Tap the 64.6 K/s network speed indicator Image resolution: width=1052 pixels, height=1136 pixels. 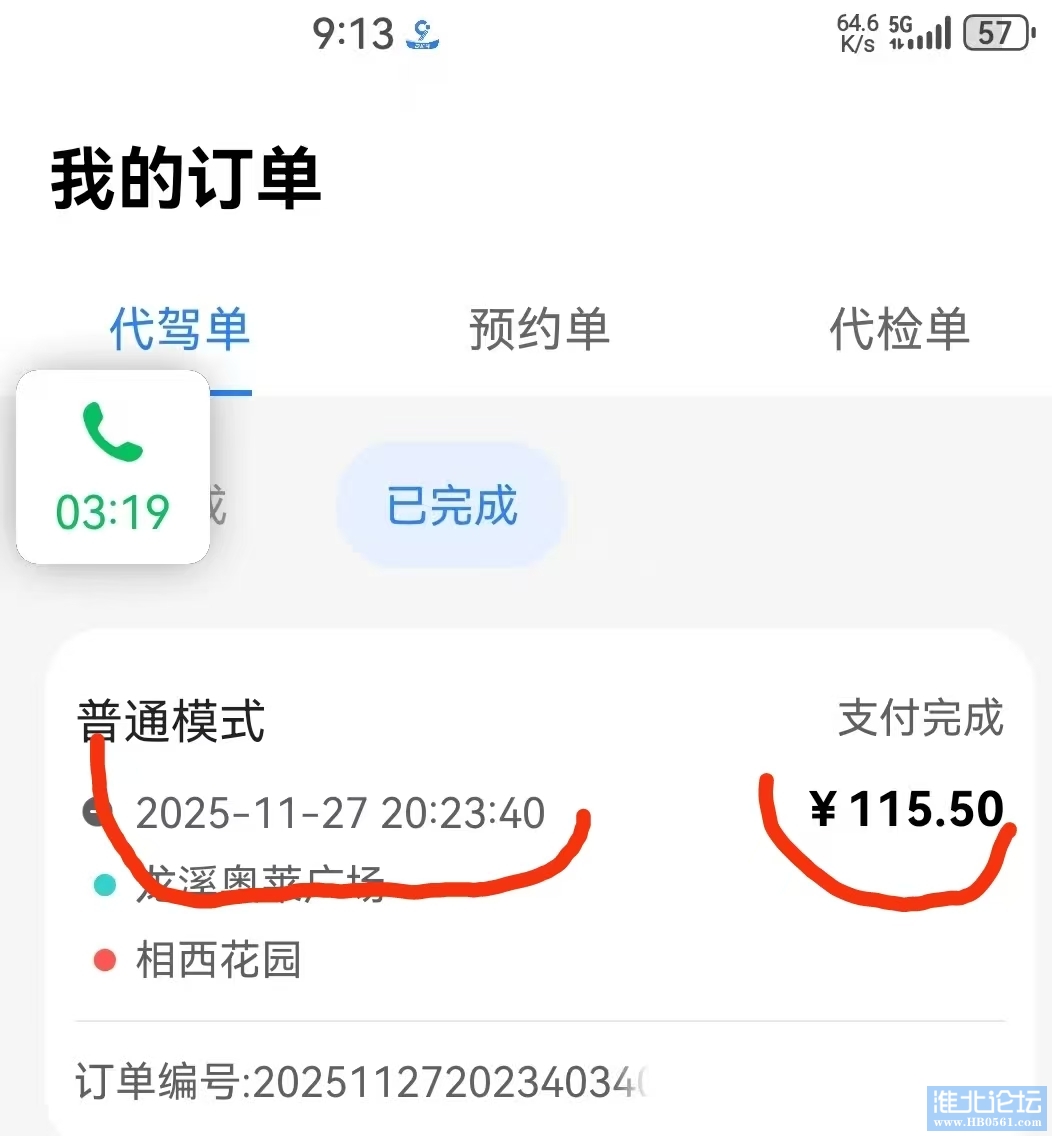857,33
